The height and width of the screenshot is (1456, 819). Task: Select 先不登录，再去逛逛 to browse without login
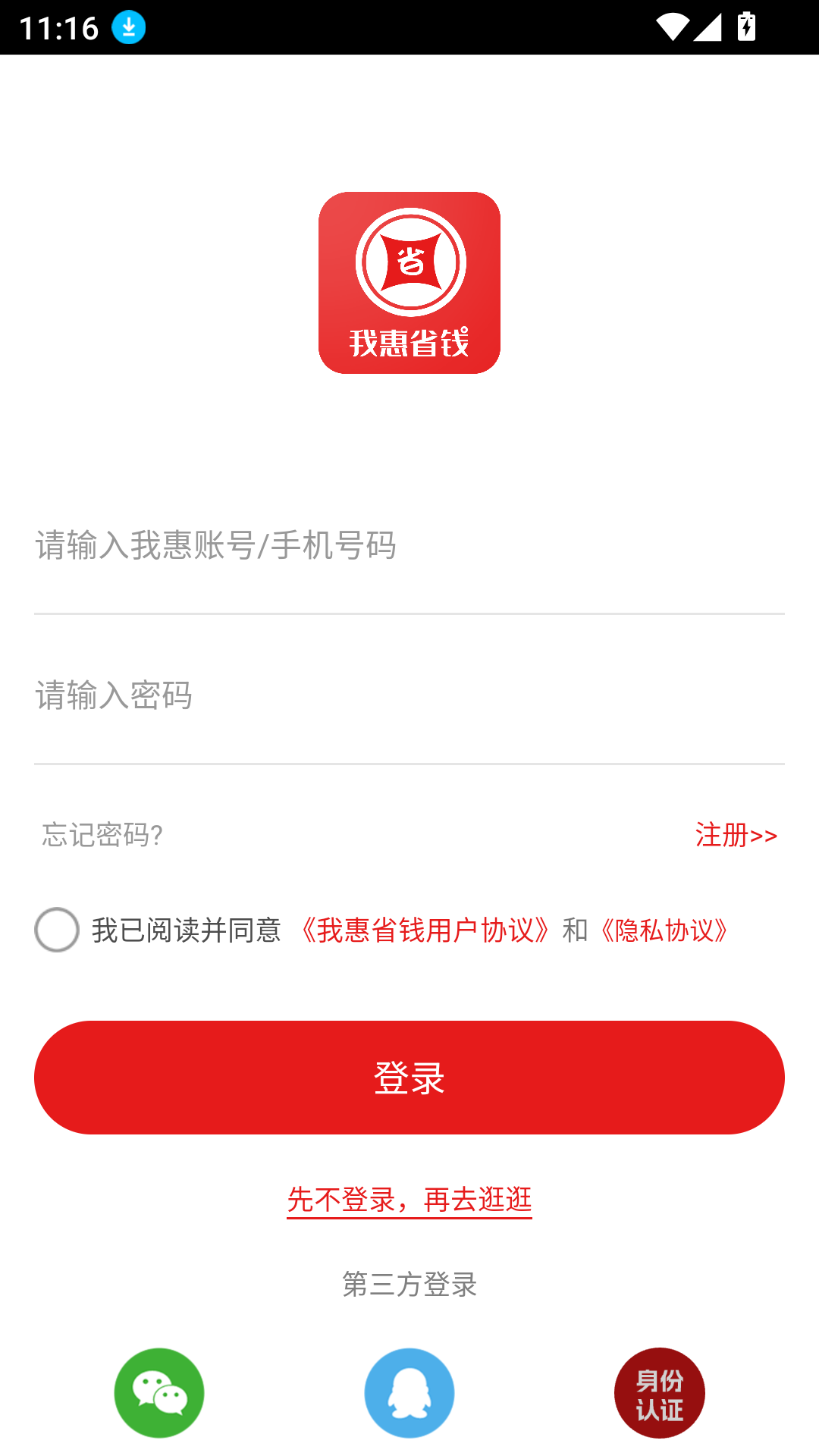click(409, 1200)
